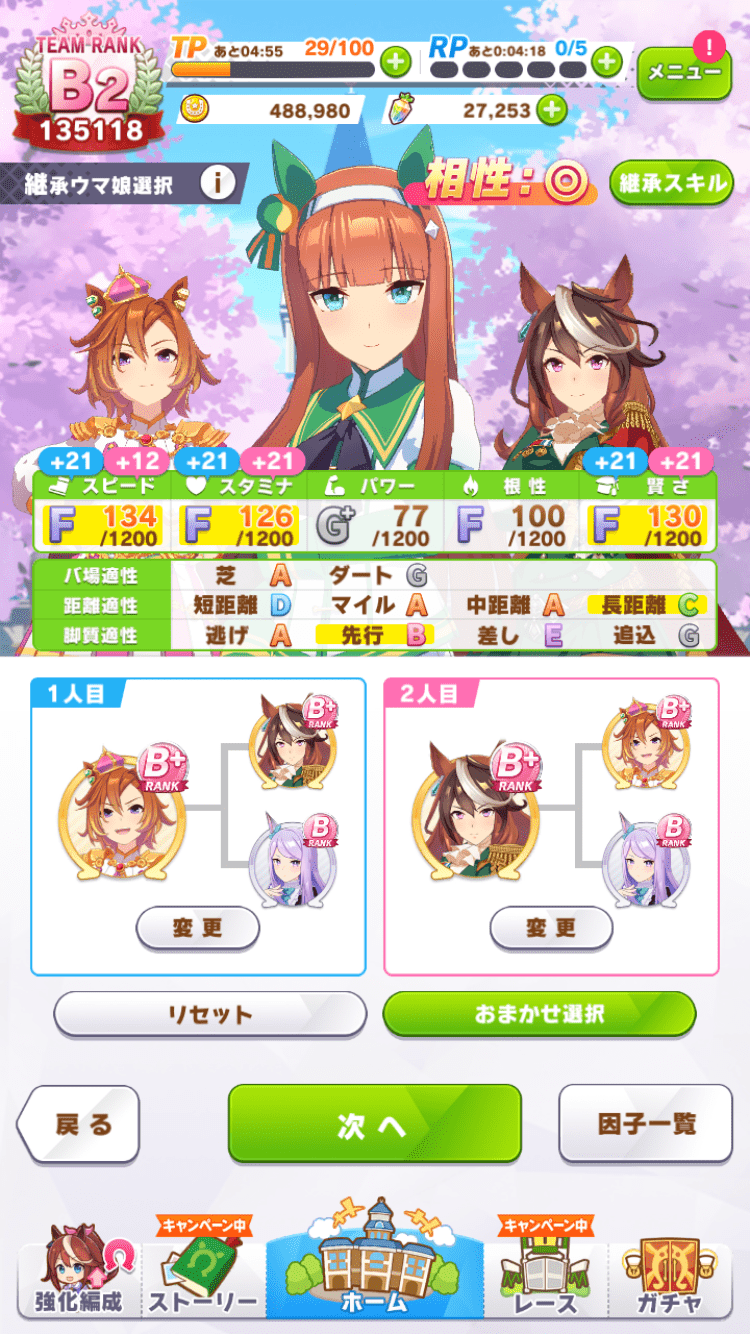The width and height of the screenshot is (750, 1334).
Task: Proceed with 次へ button
Action: click(374, 1124)
